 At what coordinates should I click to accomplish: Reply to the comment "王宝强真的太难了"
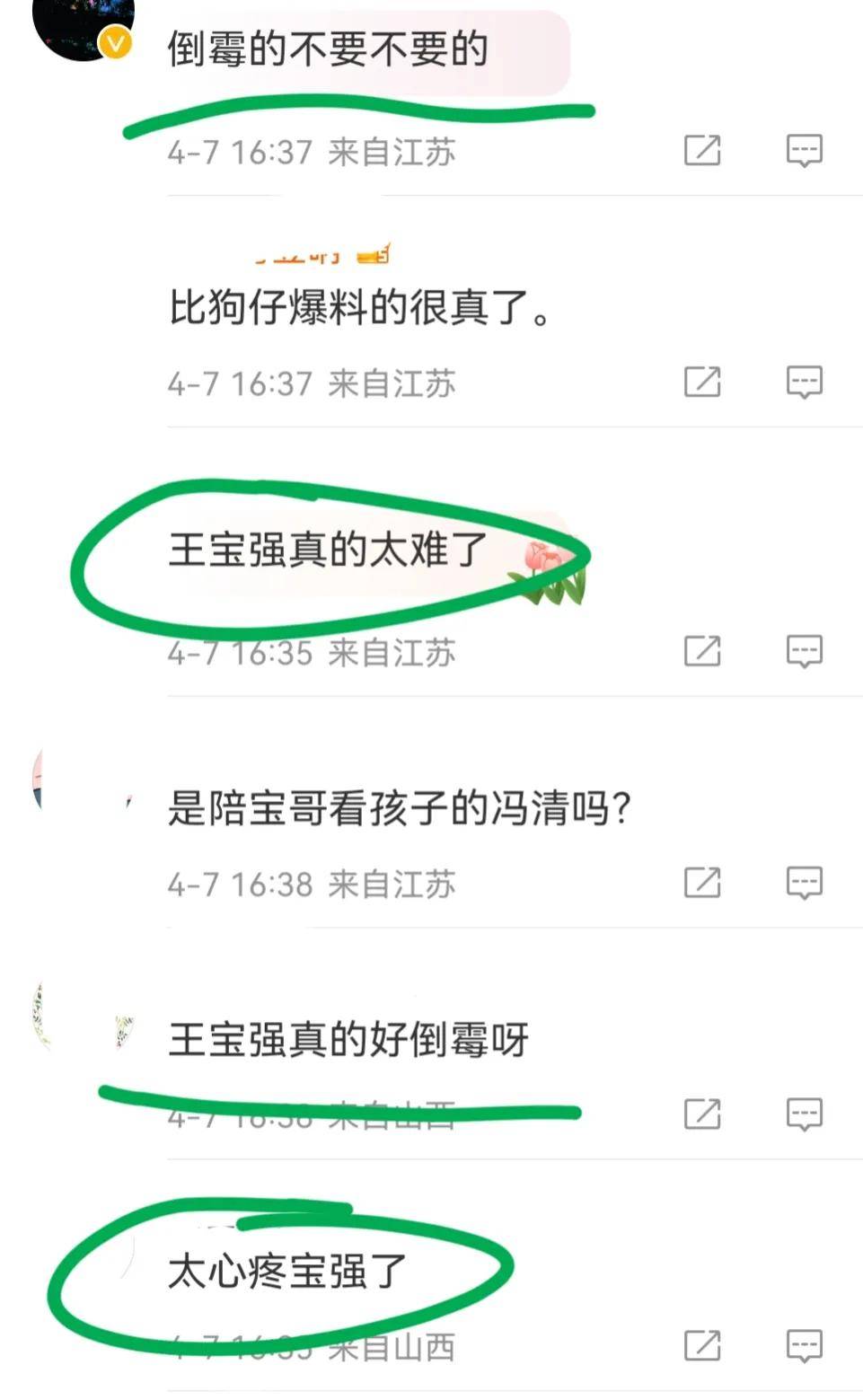[804, 650]
